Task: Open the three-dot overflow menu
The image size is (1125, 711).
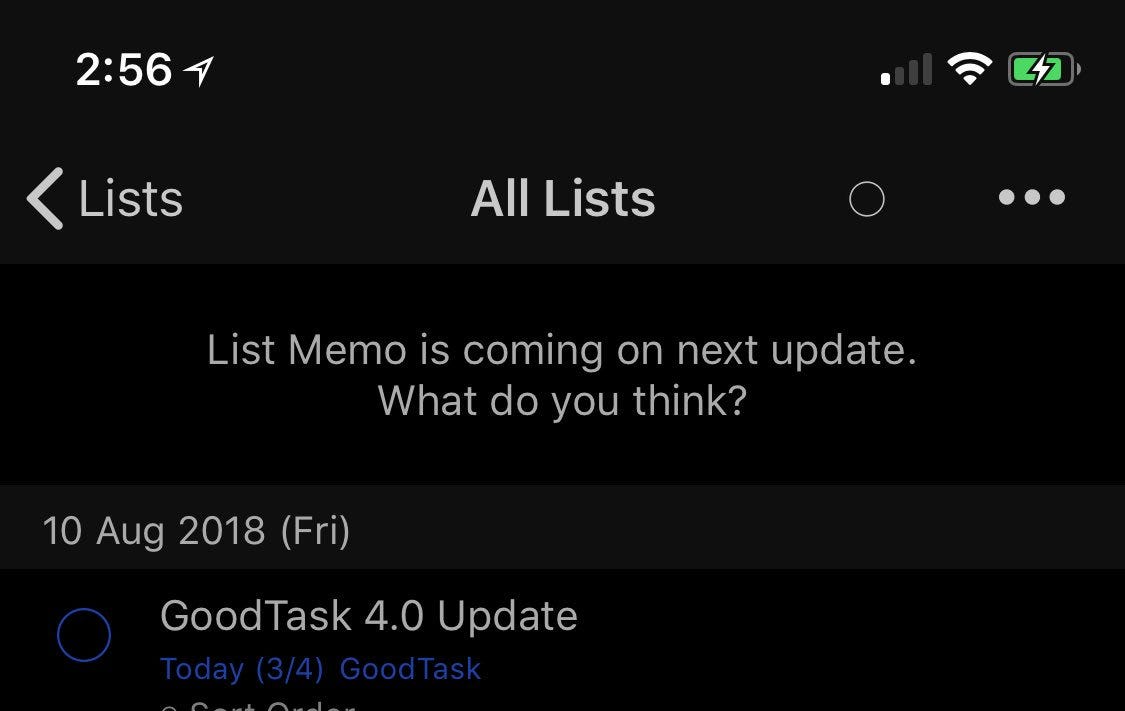Action: pyautogui.click(x=1031, y=198)
